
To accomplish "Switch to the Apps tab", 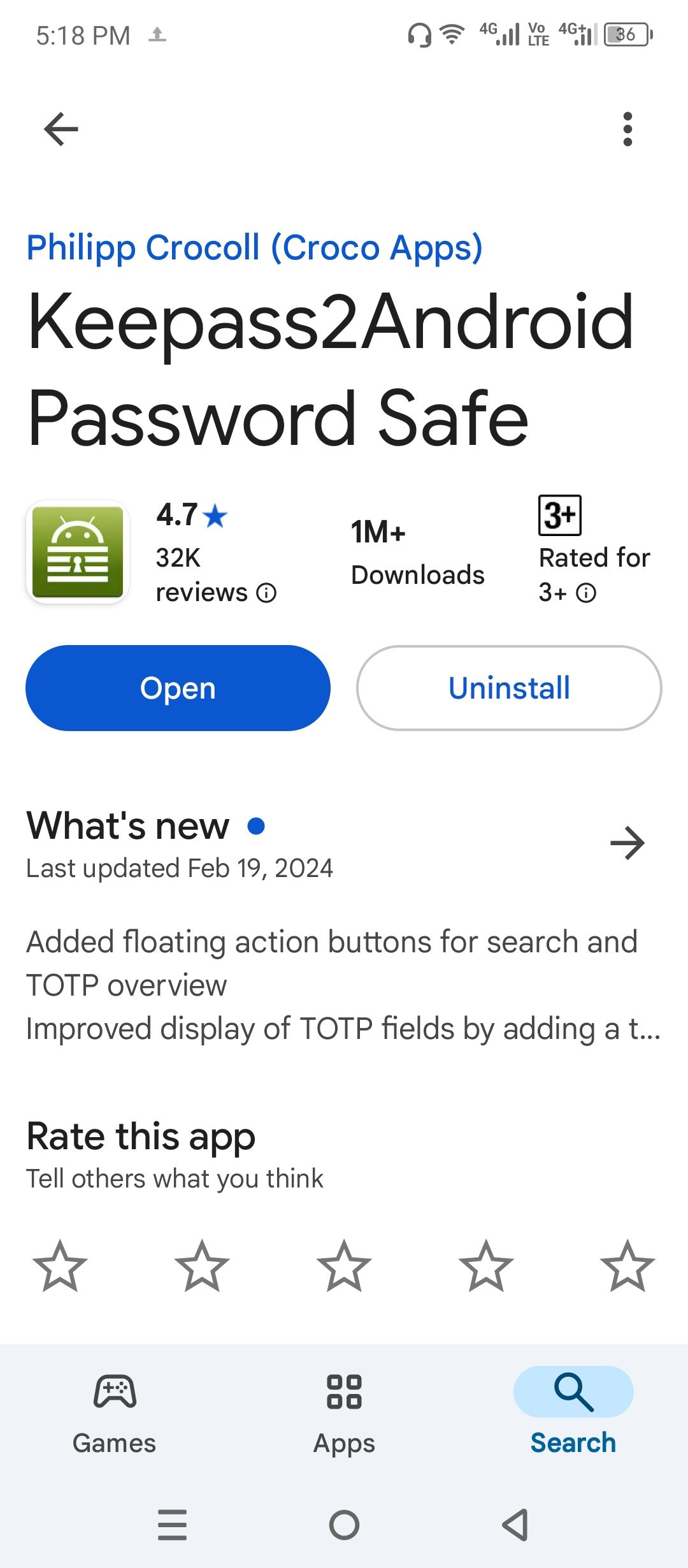I will [344, 1410].
